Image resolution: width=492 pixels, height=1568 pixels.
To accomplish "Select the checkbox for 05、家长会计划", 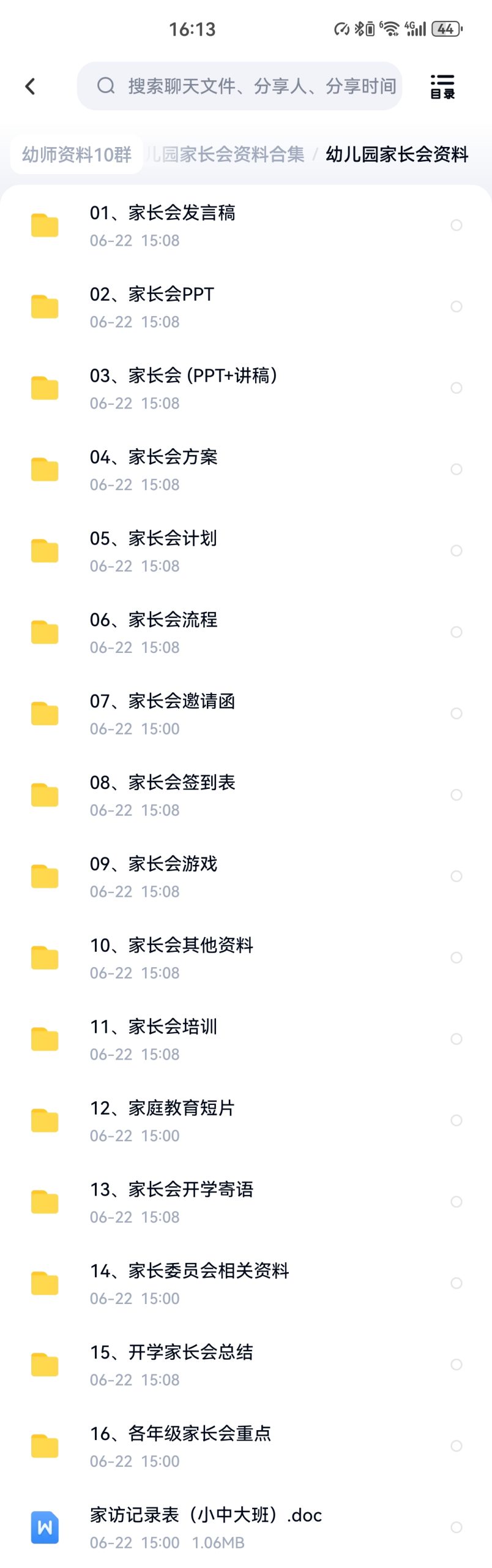I will click(456, 551).
